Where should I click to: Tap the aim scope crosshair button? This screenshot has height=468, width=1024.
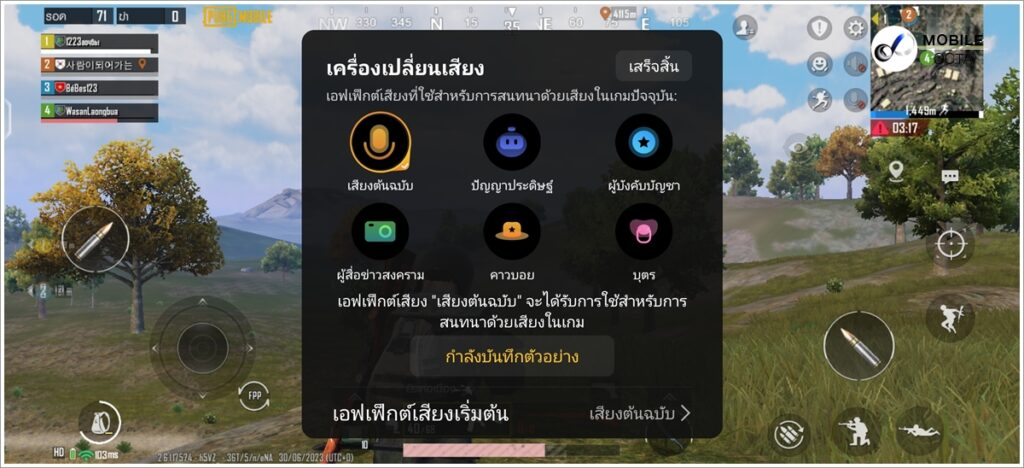coord(950,243)
